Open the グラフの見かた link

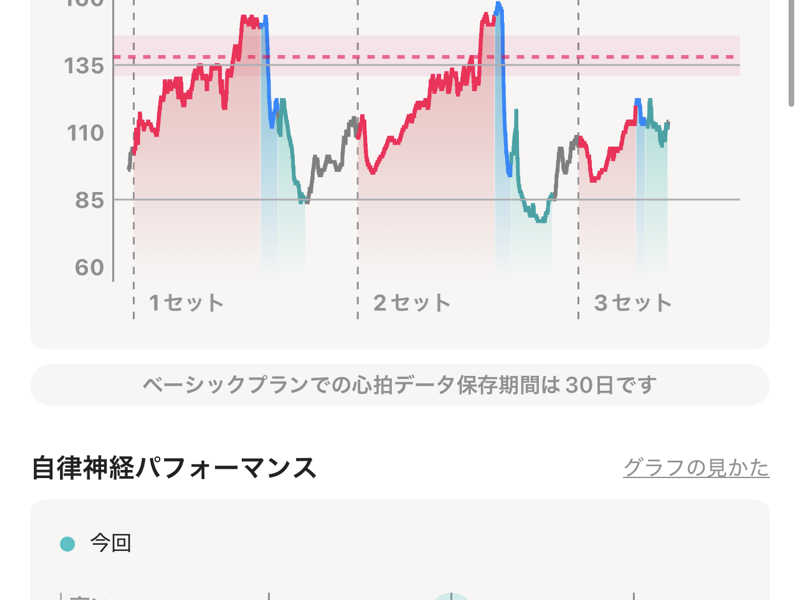[695, 467]
